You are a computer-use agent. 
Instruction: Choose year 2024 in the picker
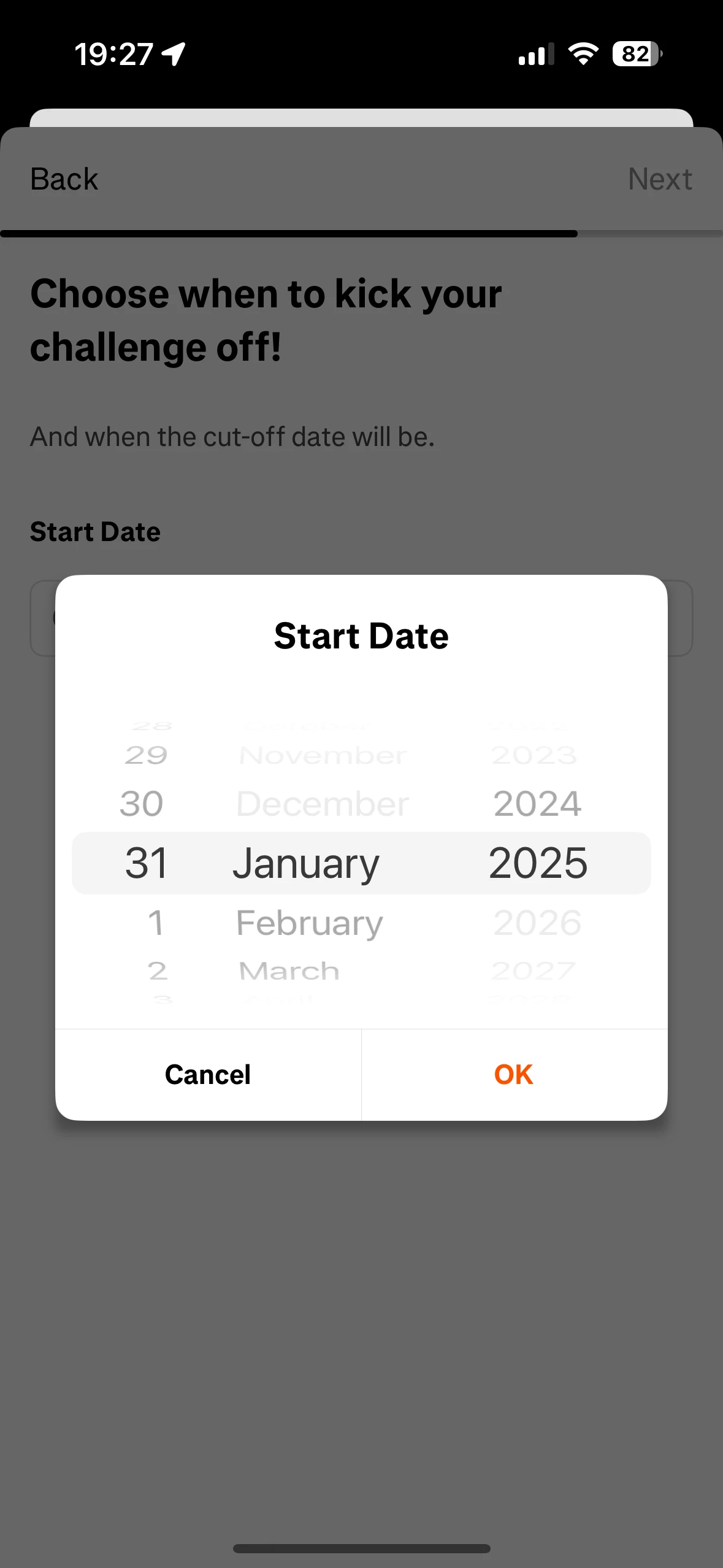(x=537, y=804)
